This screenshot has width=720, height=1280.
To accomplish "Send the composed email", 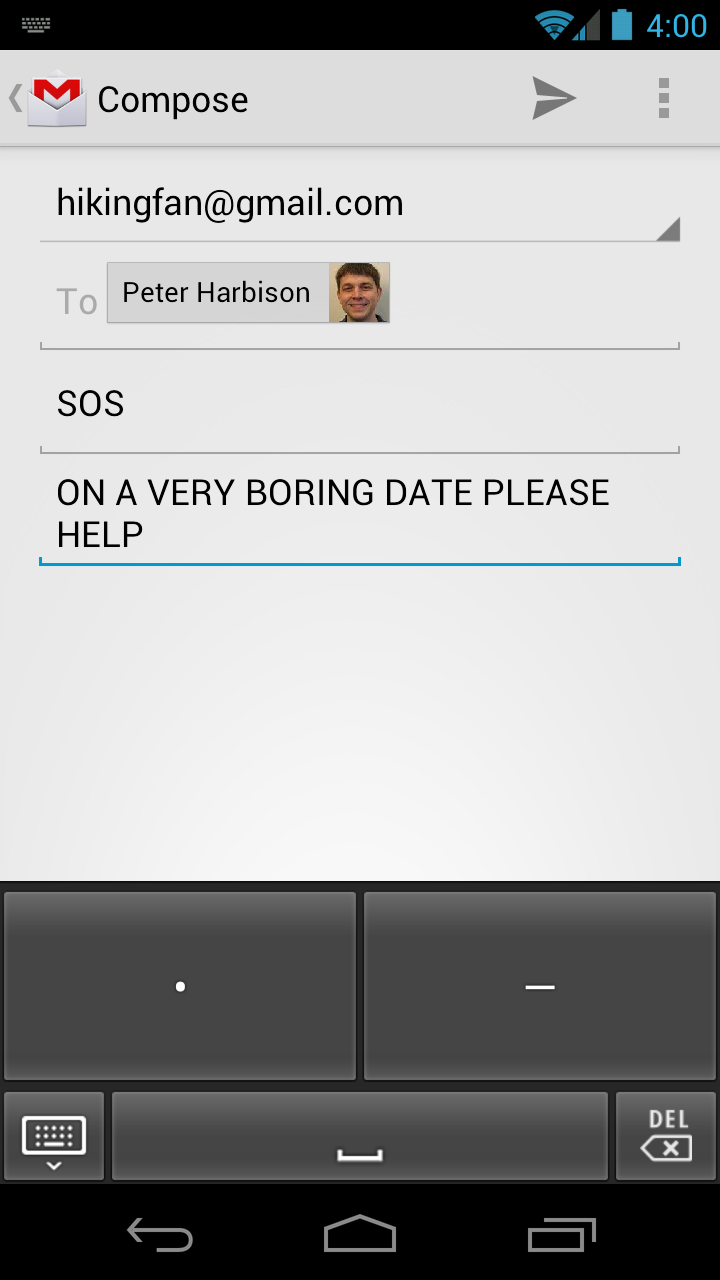I will coord(554,98).
